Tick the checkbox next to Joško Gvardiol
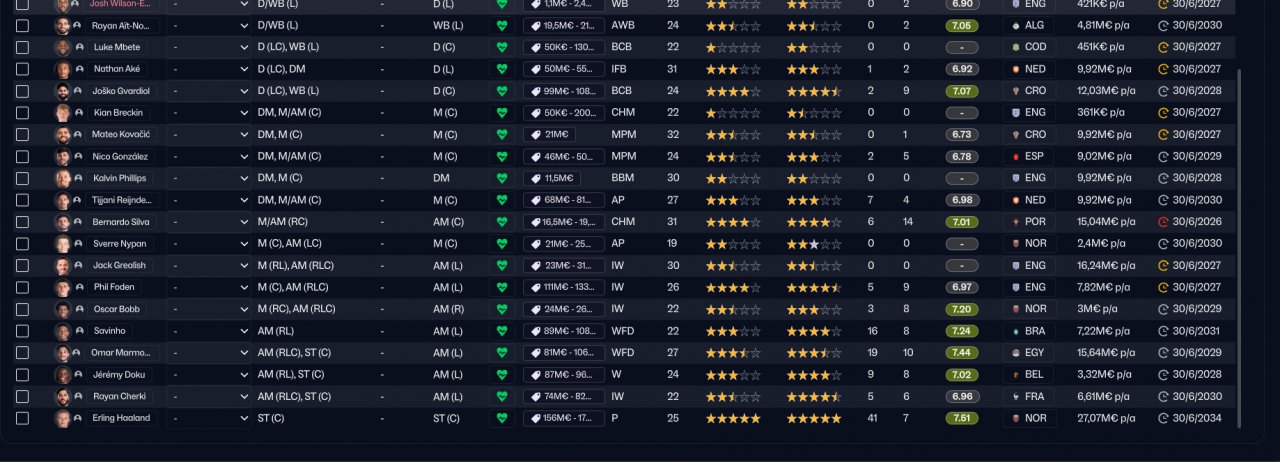 pyautogui.click(x=23, y=91)
